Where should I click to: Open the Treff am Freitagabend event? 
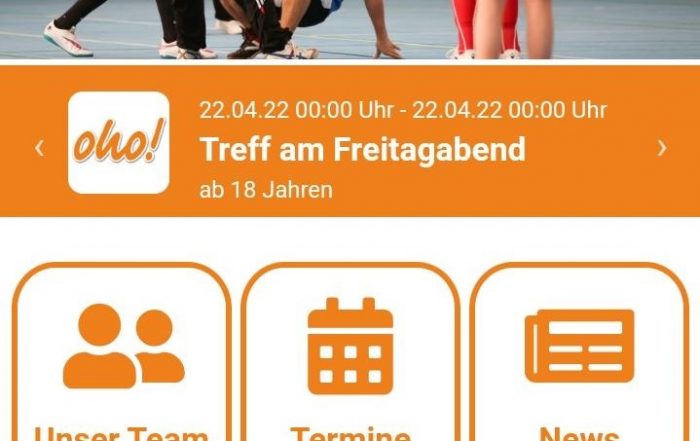tap(362, 149)
